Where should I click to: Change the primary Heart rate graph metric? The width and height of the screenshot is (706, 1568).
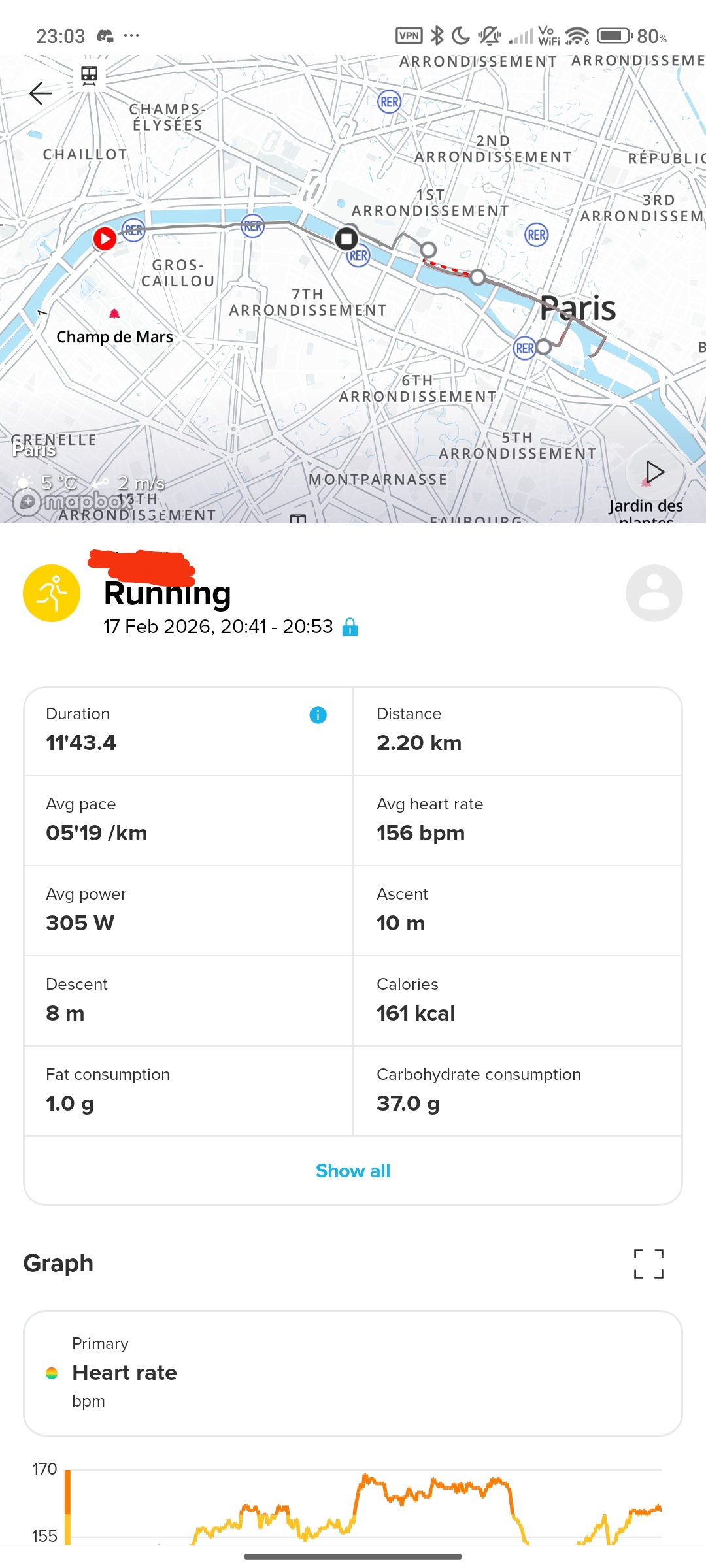353,1373
